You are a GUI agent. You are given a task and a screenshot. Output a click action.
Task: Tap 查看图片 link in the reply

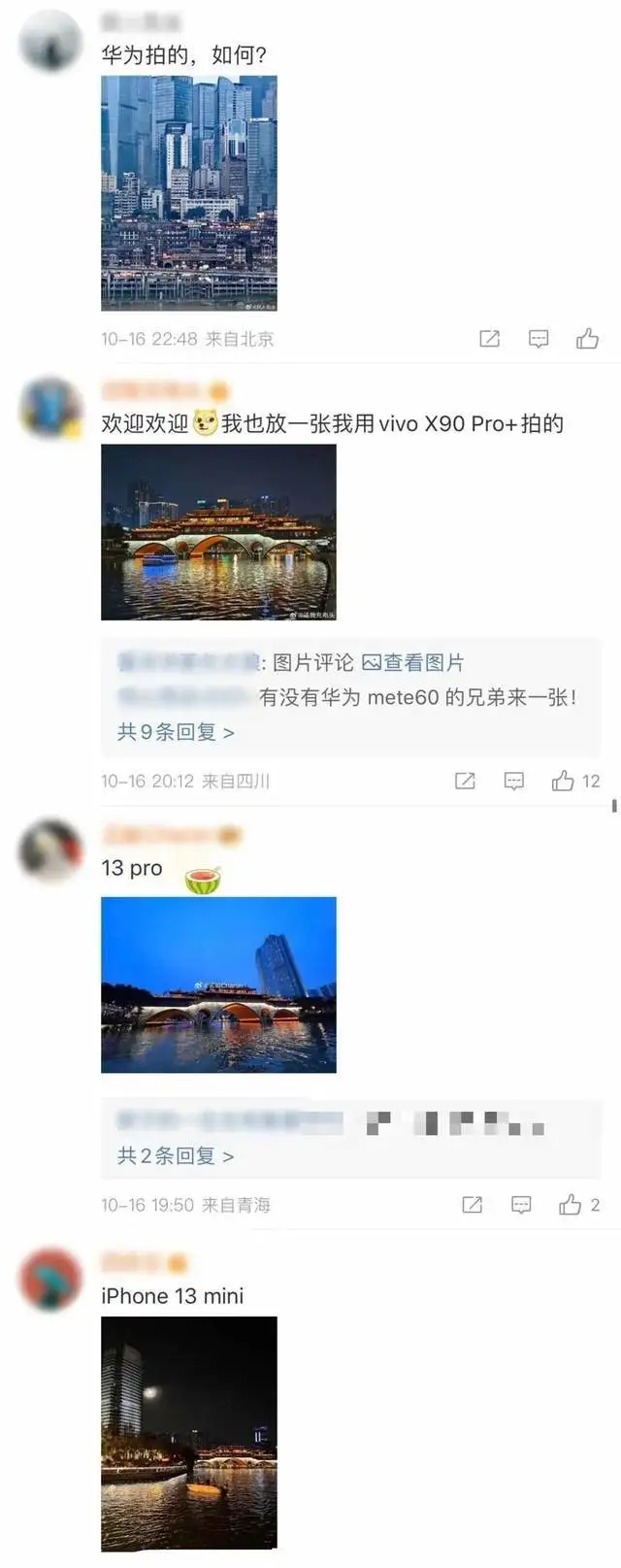[x=413, y=663]
